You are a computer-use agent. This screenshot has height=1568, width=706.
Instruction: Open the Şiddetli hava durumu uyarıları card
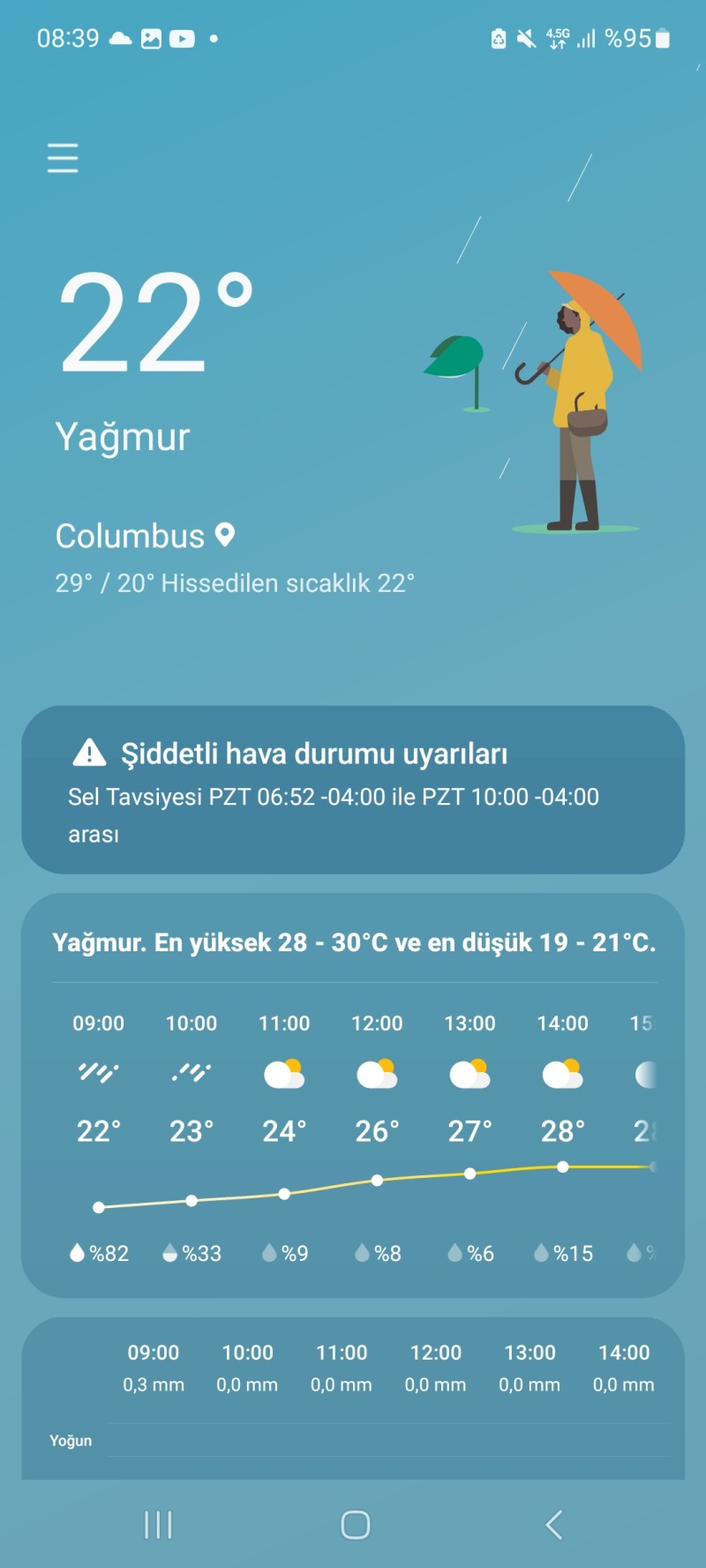point(353,789)
